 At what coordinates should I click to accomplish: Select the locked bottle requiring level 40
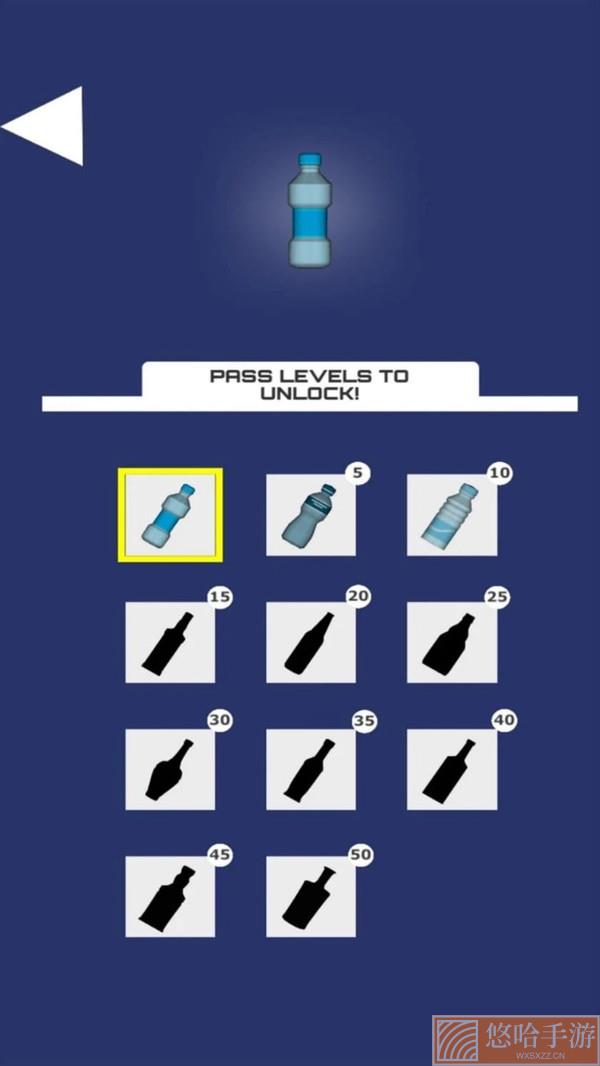tap(452, 769)
